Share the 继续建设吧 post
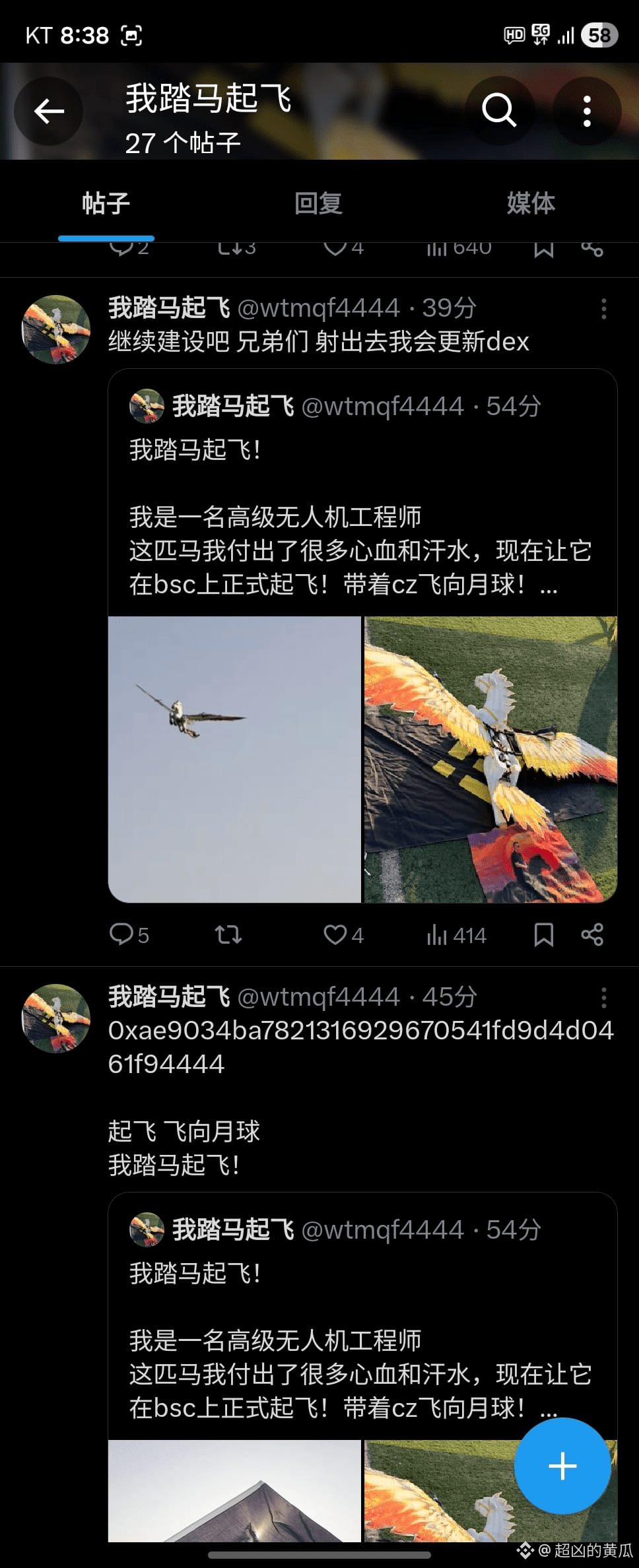Viewport: 639px width, 1568px height. [x=592, y=934]
